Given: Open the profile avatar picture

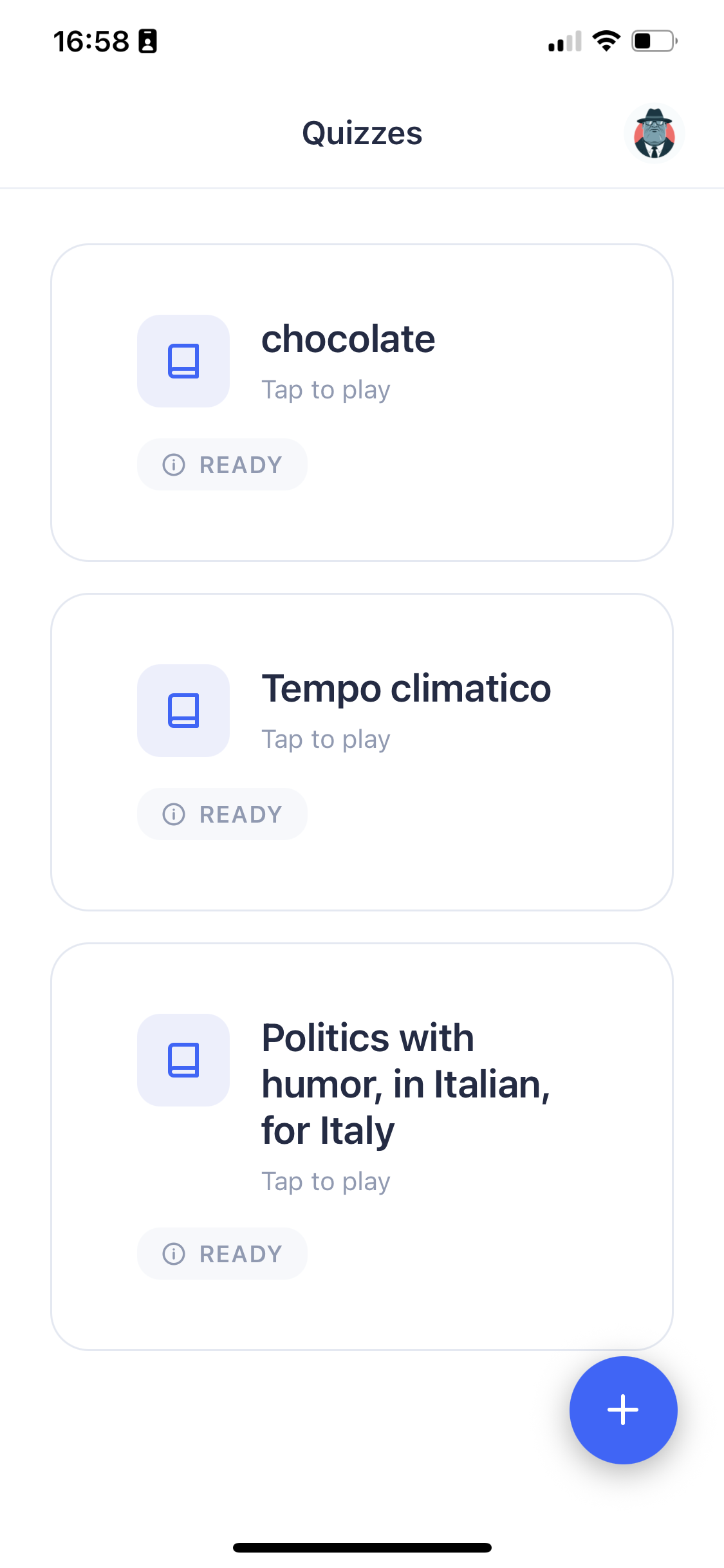Looking at the screenshot, I should (654, 133).
